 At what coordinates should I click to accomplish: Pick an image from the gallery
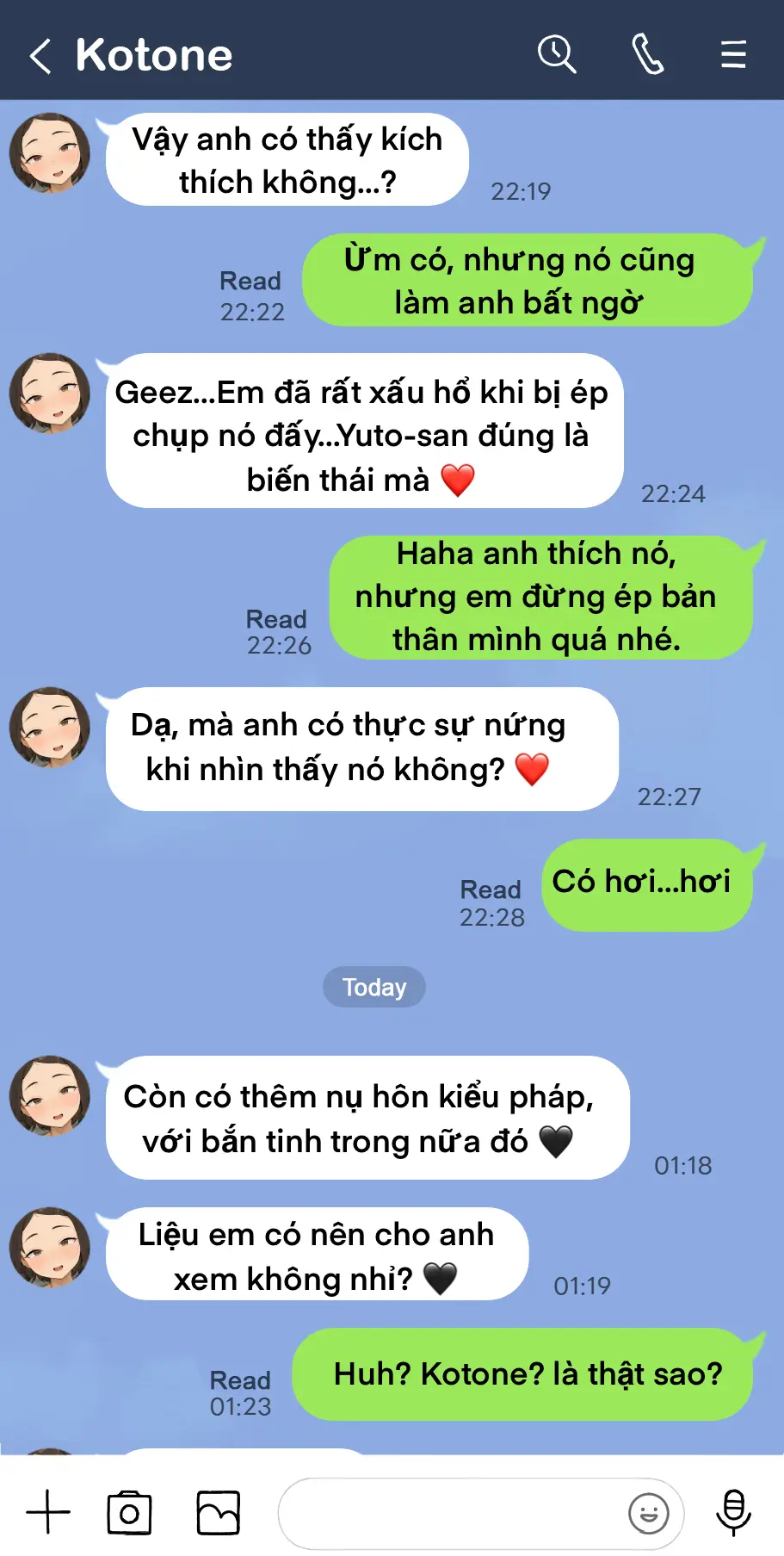click(x=219, y=1512)
